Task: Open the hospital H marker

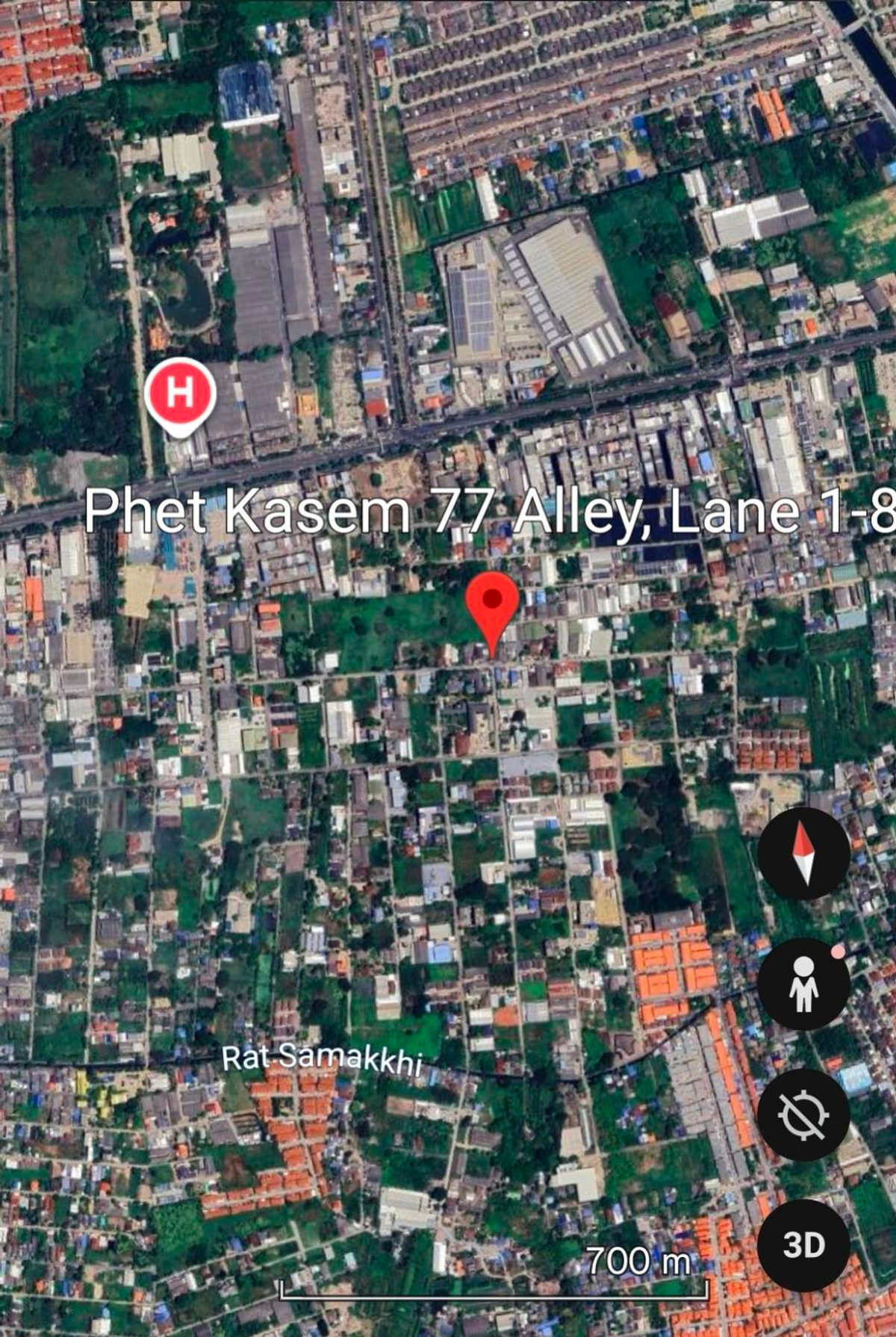Action: click(x=181, y=394)
